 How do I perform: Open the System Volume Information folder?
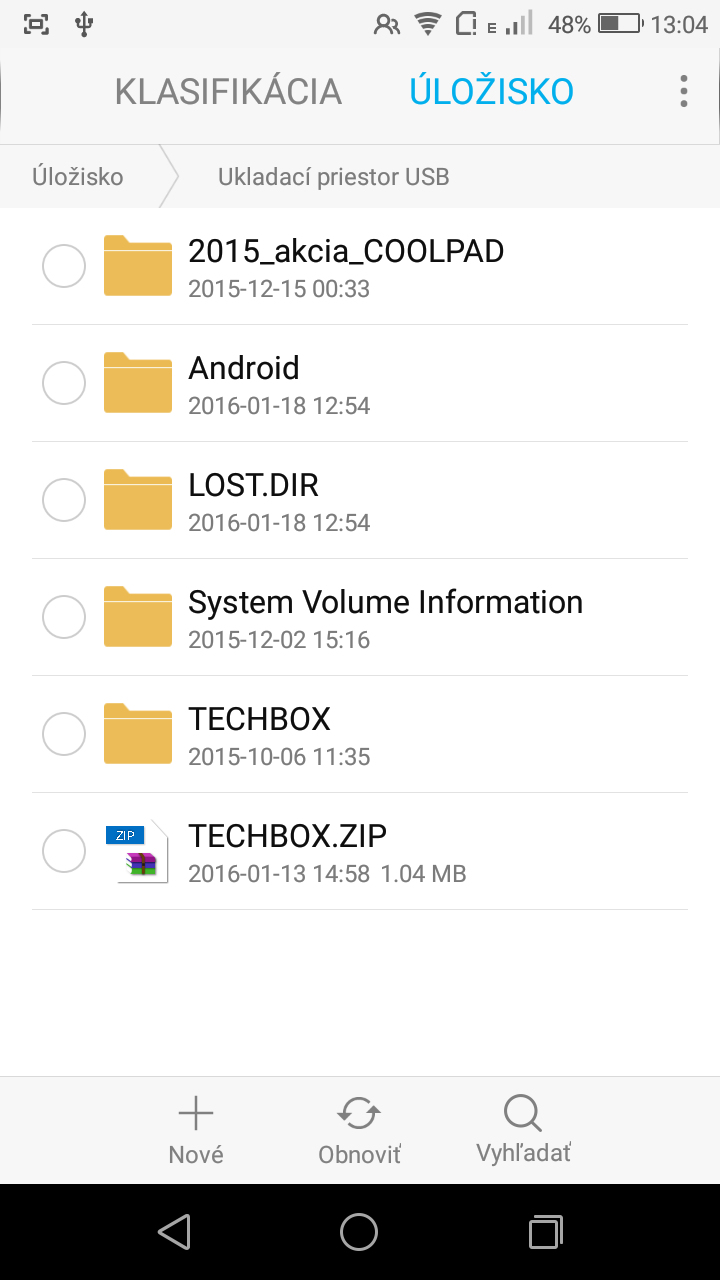pos(360,618)
